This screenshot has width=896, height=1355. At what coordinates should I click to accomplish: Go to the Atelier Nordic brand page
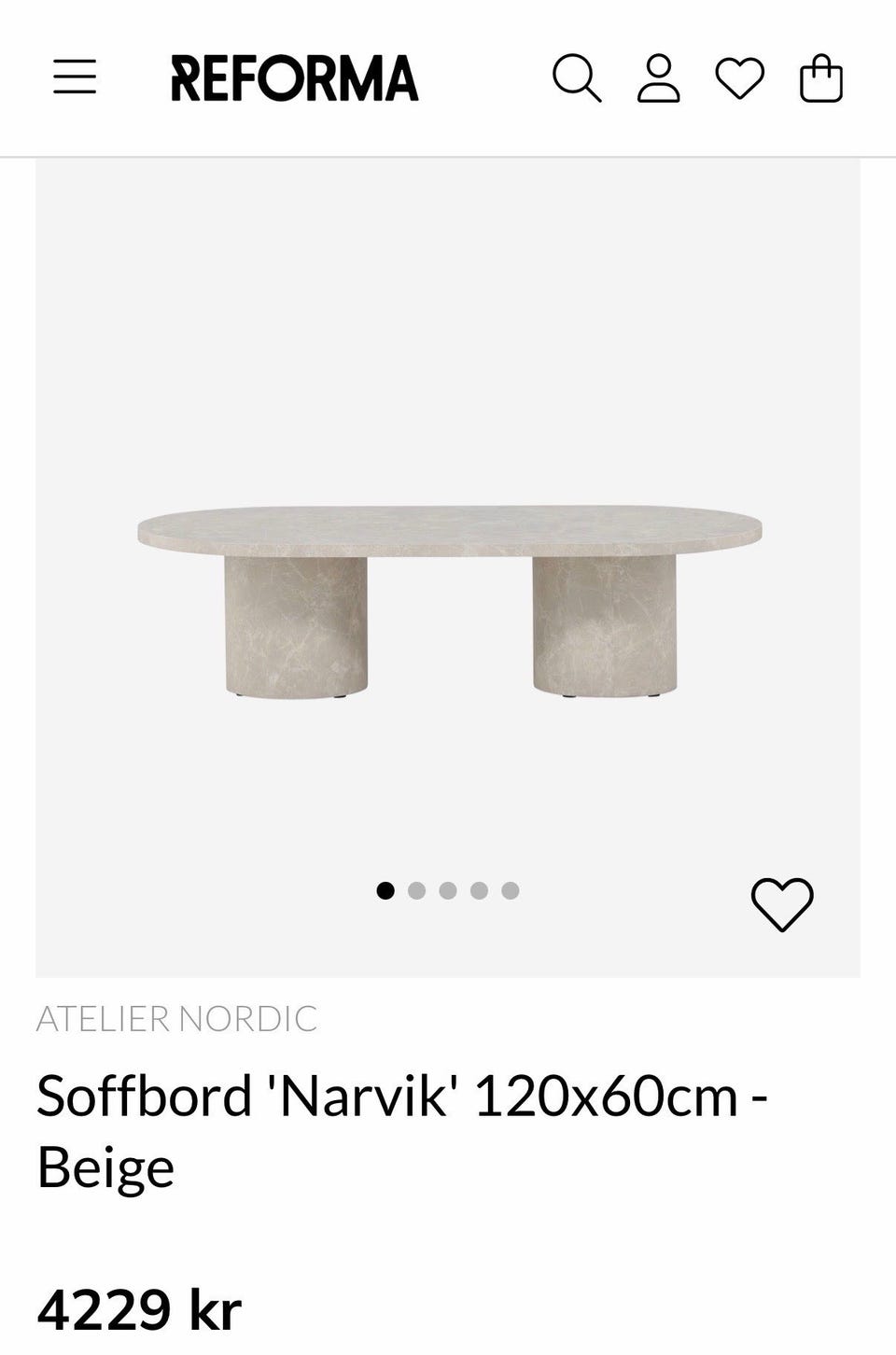[x=176, y=1018]
